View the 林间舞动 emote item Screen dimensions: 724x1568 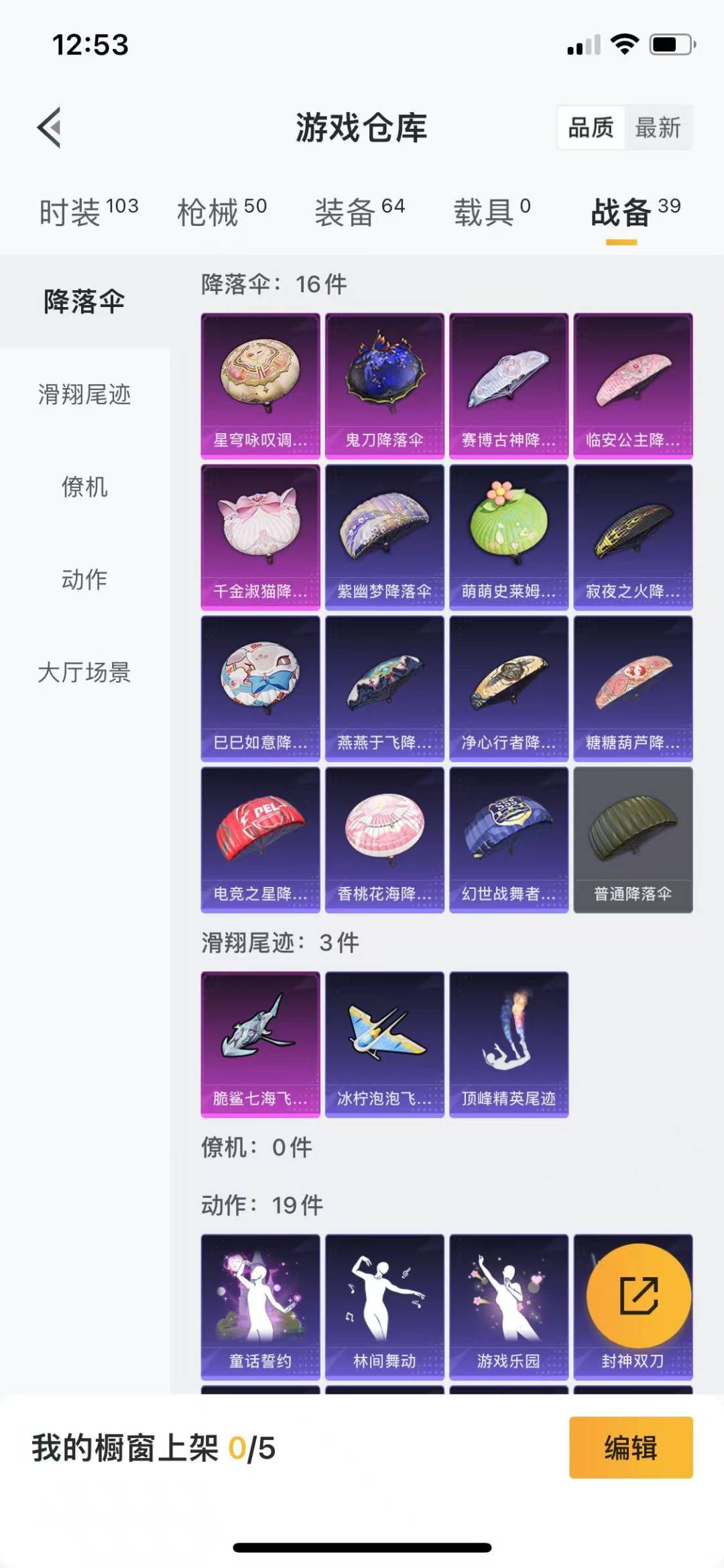point(384,1306)
